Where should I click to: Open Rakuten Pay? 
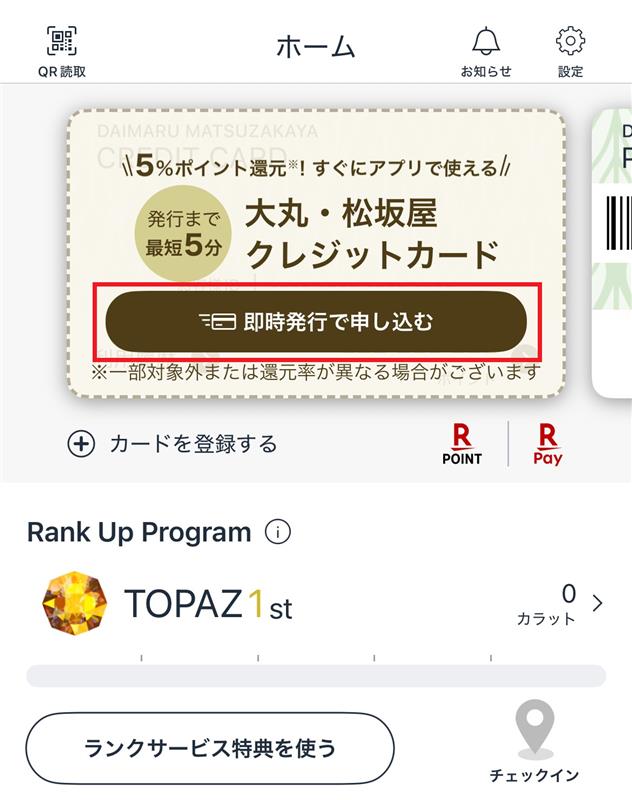(x=547, y=444)
